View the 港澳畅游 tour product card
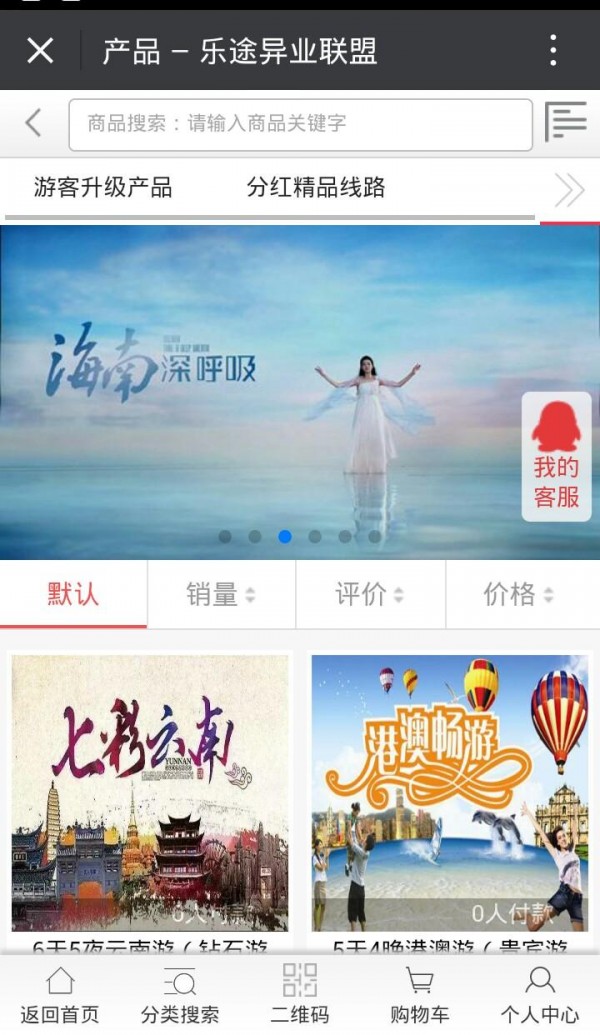This screenshot has height=1035, width=600. 449,795
